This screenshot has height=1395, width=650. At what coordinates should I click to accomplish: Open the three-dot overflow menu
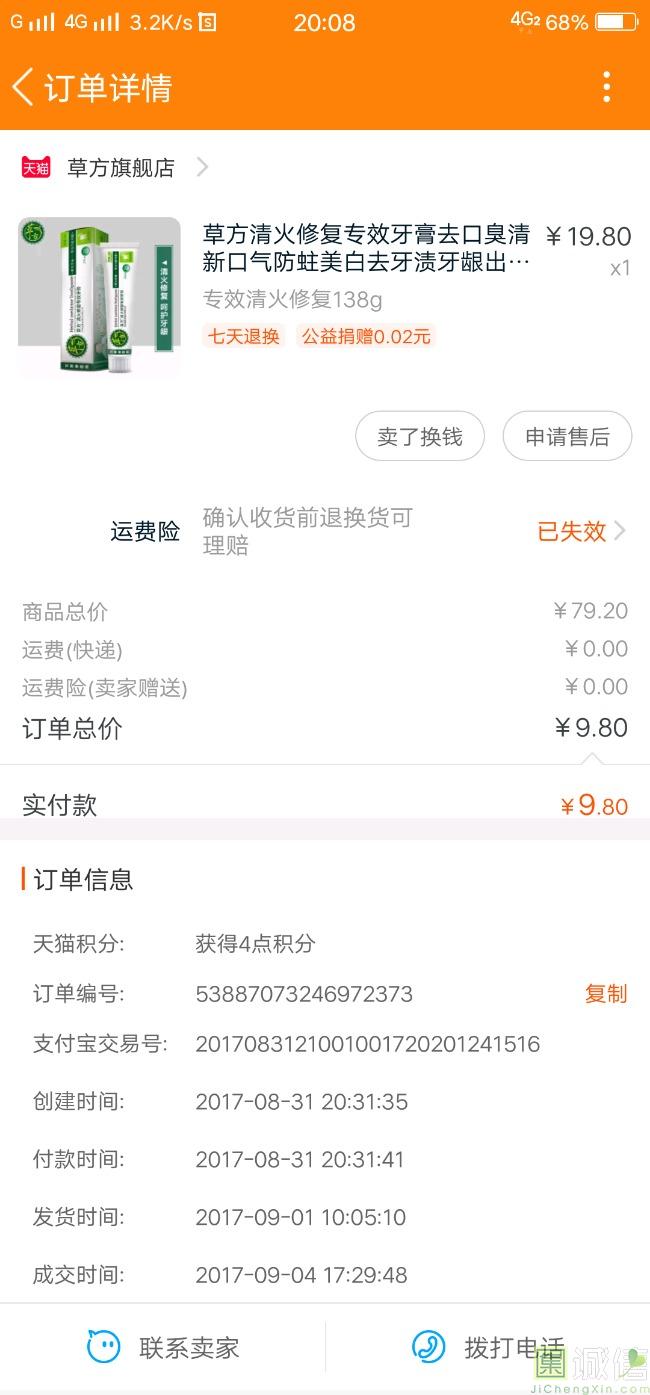[606, 88]
